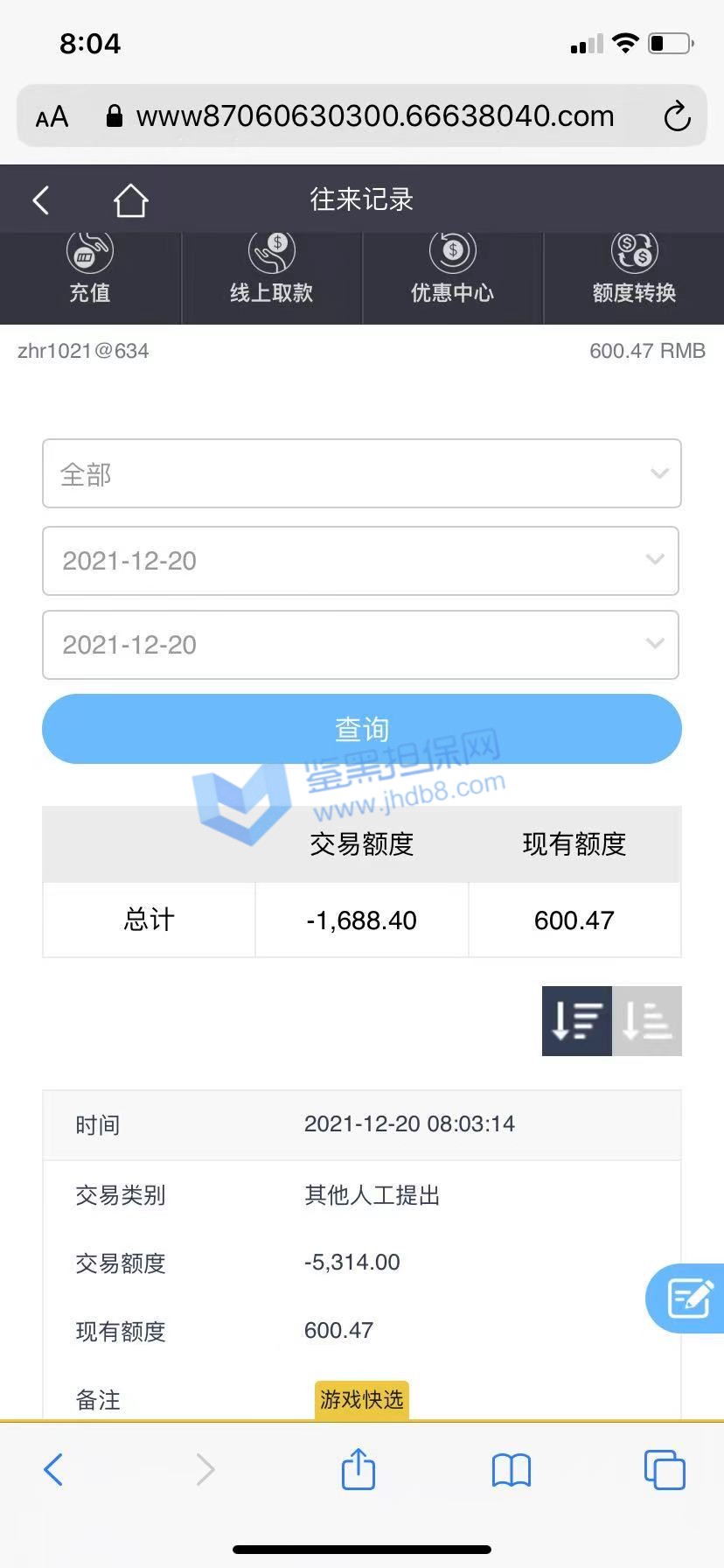Expand the 全部 transaction type dropdown

coord(361,473)
